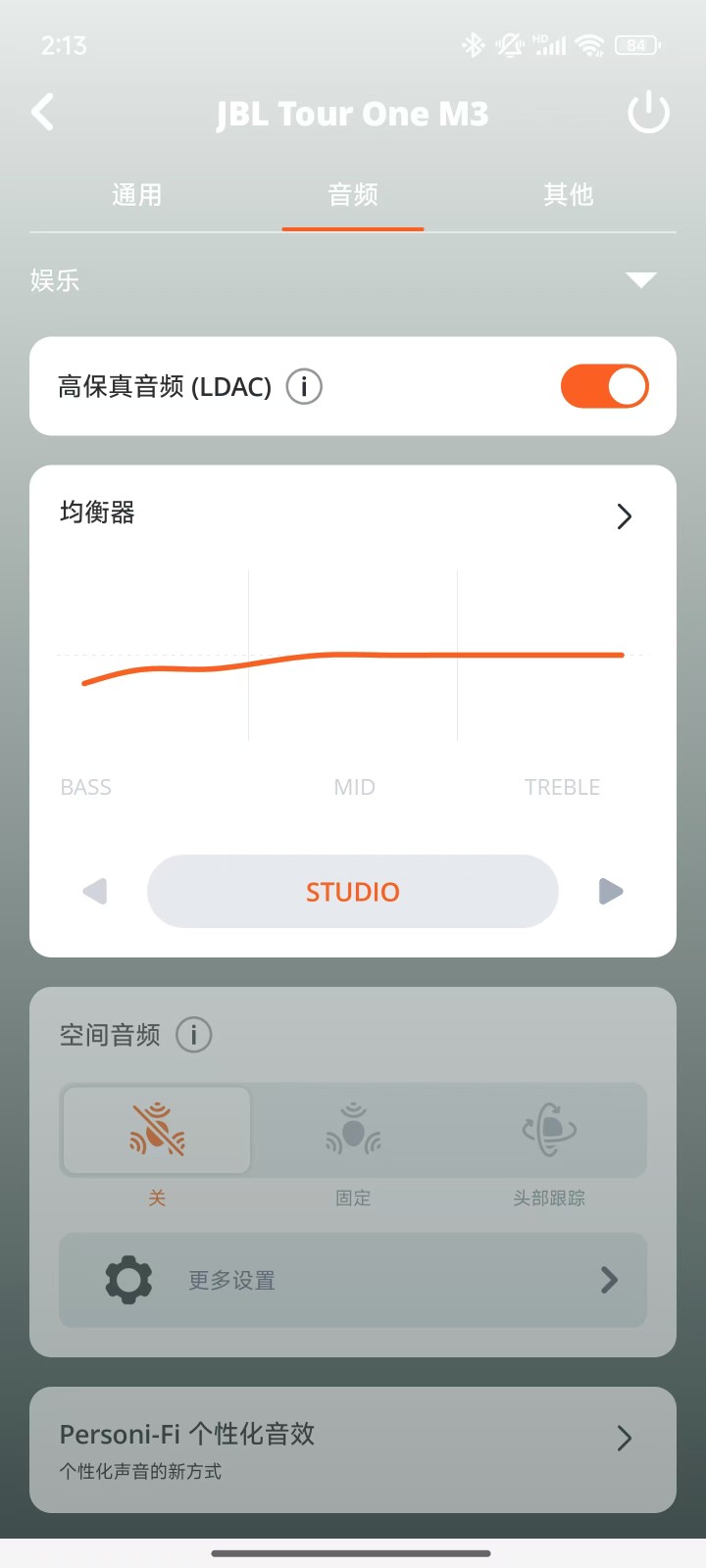This screenshot has height=1568, width=706.
Task: Open 更多设置 for spatial audio
Action: pos(353,1280)
